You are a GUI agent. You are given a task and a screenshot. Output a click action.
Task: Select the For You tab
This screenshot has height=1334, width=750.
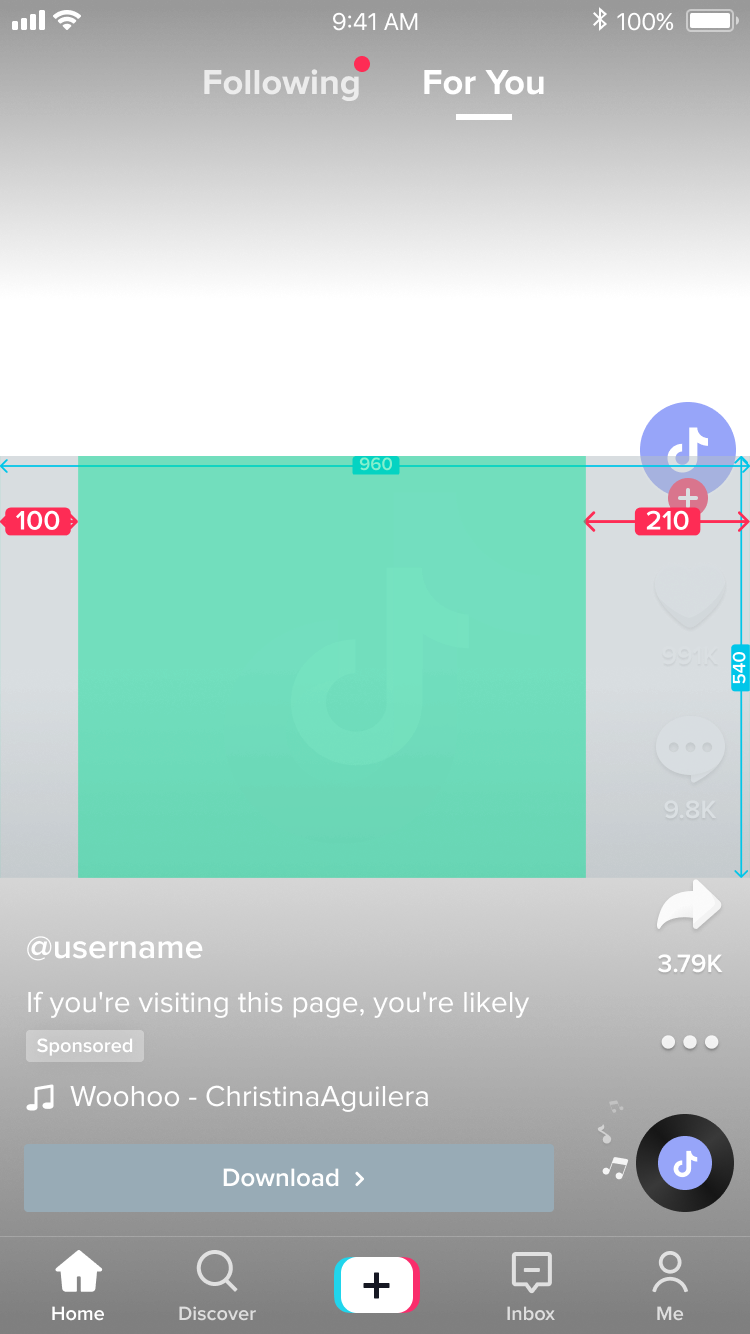pyautogui.click(x=483, y=83)
